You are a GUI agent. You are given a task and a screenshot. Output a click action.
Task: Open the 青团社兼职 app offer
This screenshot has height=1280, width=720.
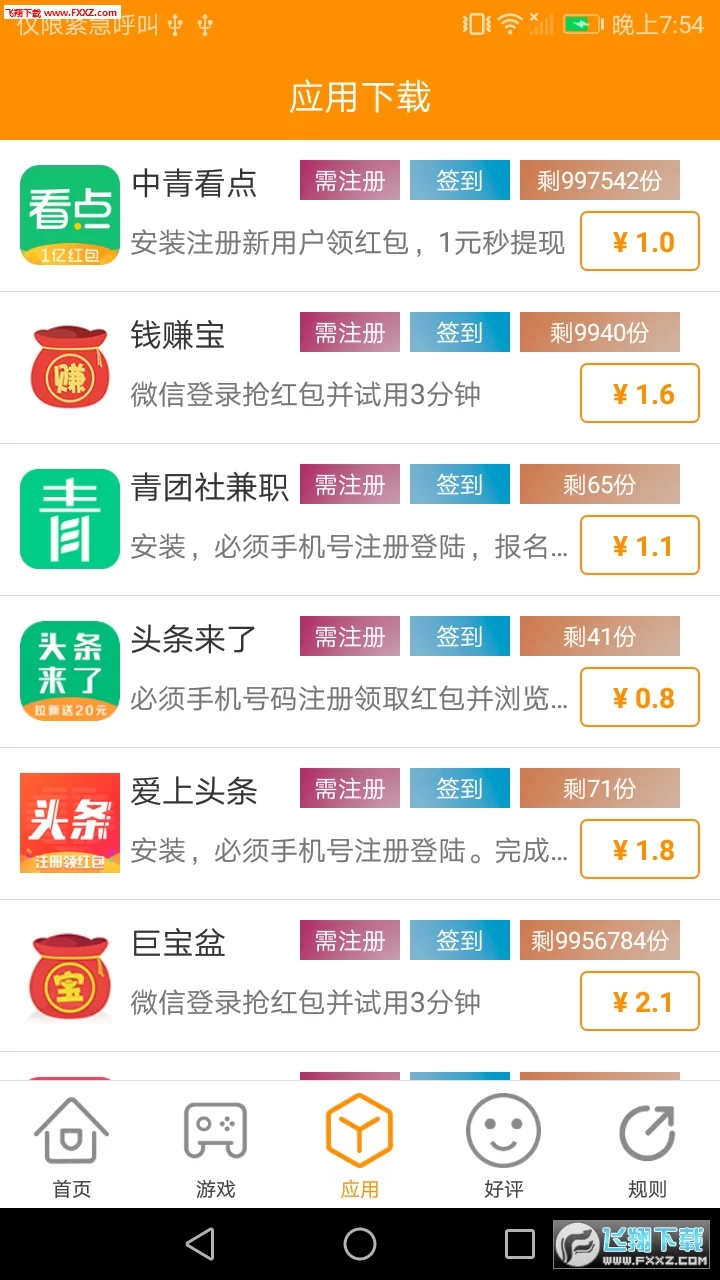tap(209, 488)
